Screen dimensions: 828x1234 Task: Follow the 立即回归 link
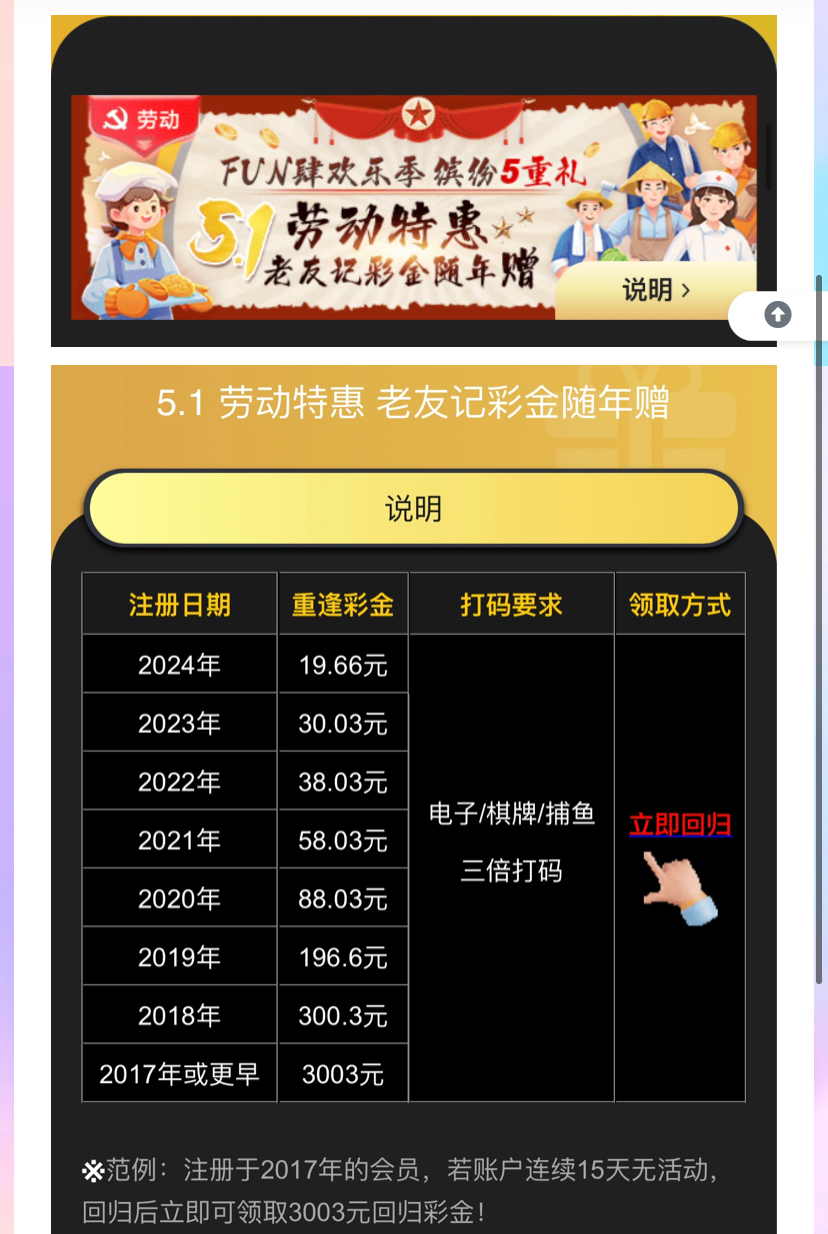680,825
